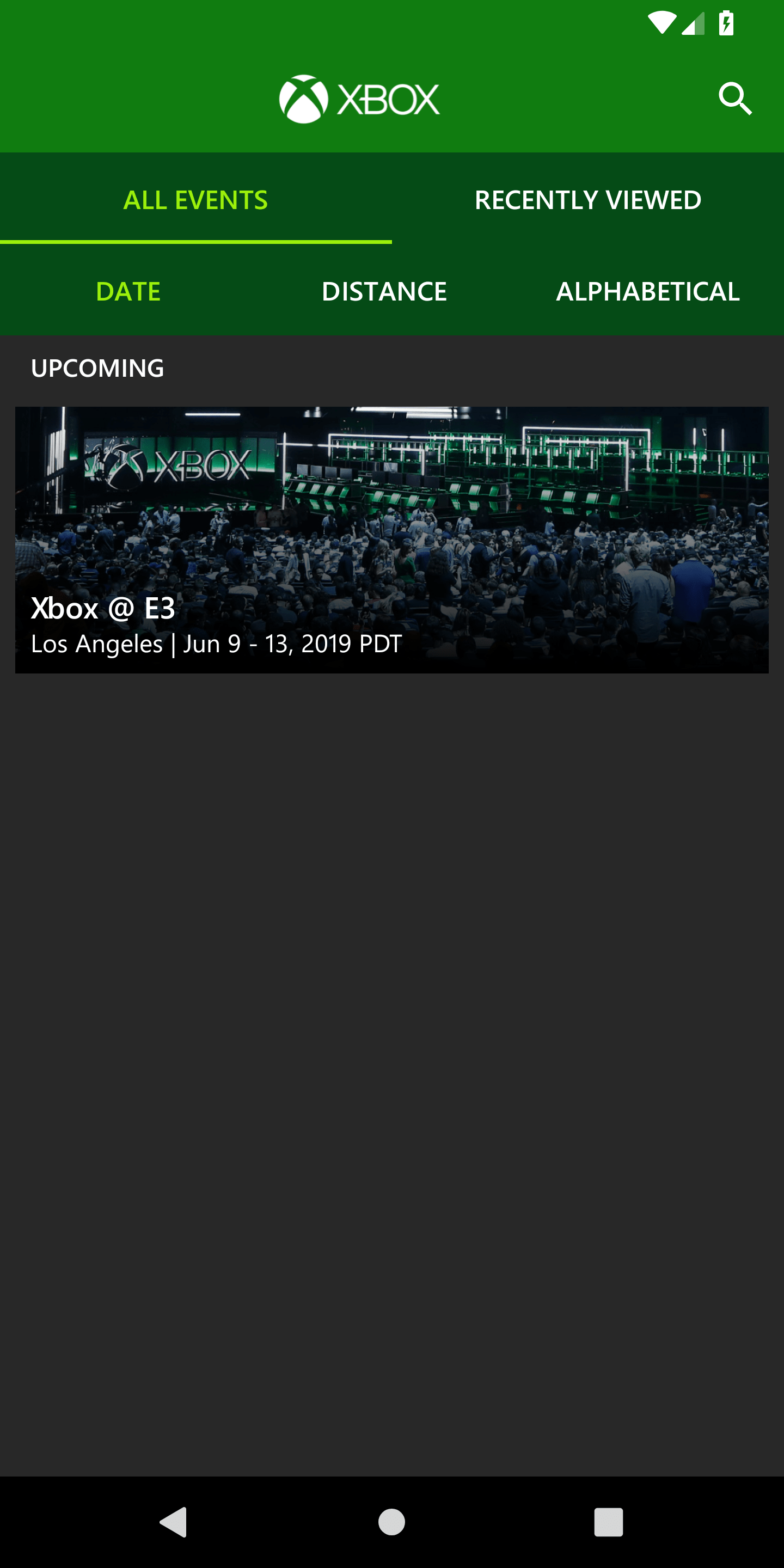
Task: Sort events by Date
Action: pyautogui.click(x=128, y=291)
